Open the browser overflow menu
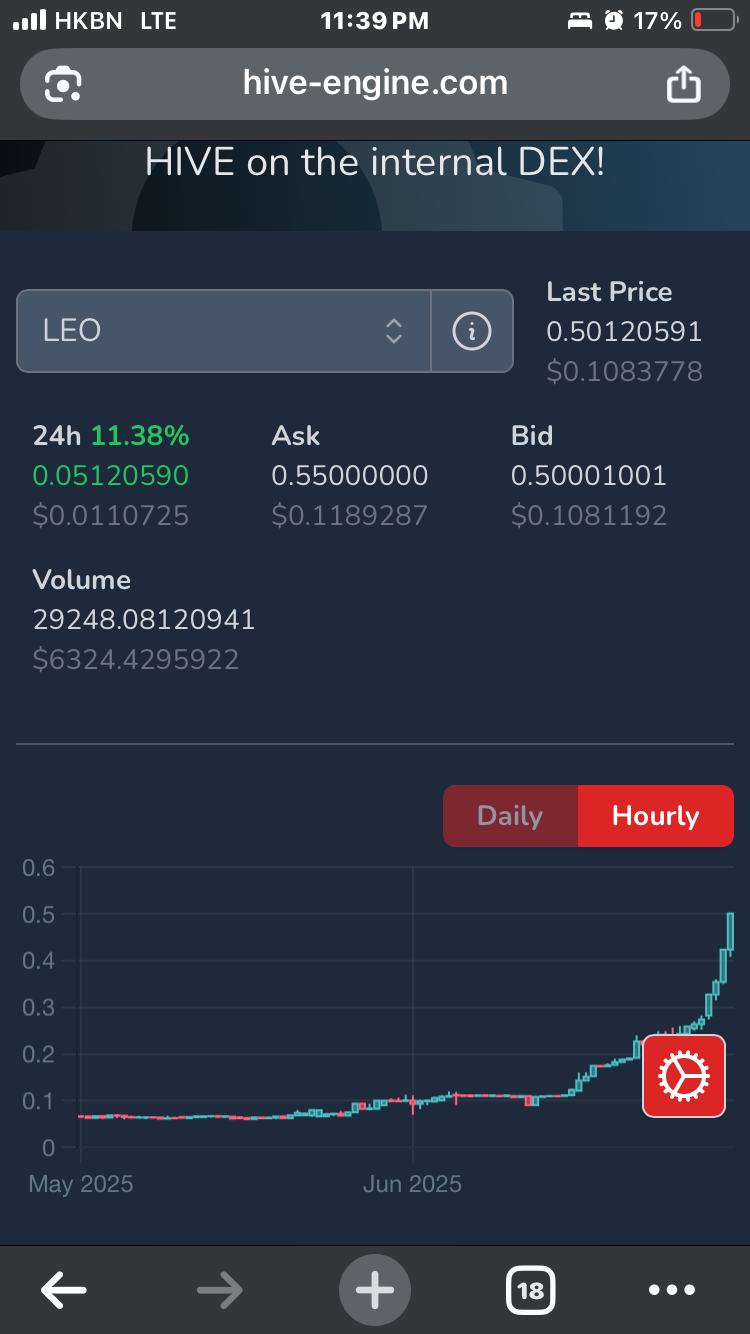 (x=672, y=1291)
